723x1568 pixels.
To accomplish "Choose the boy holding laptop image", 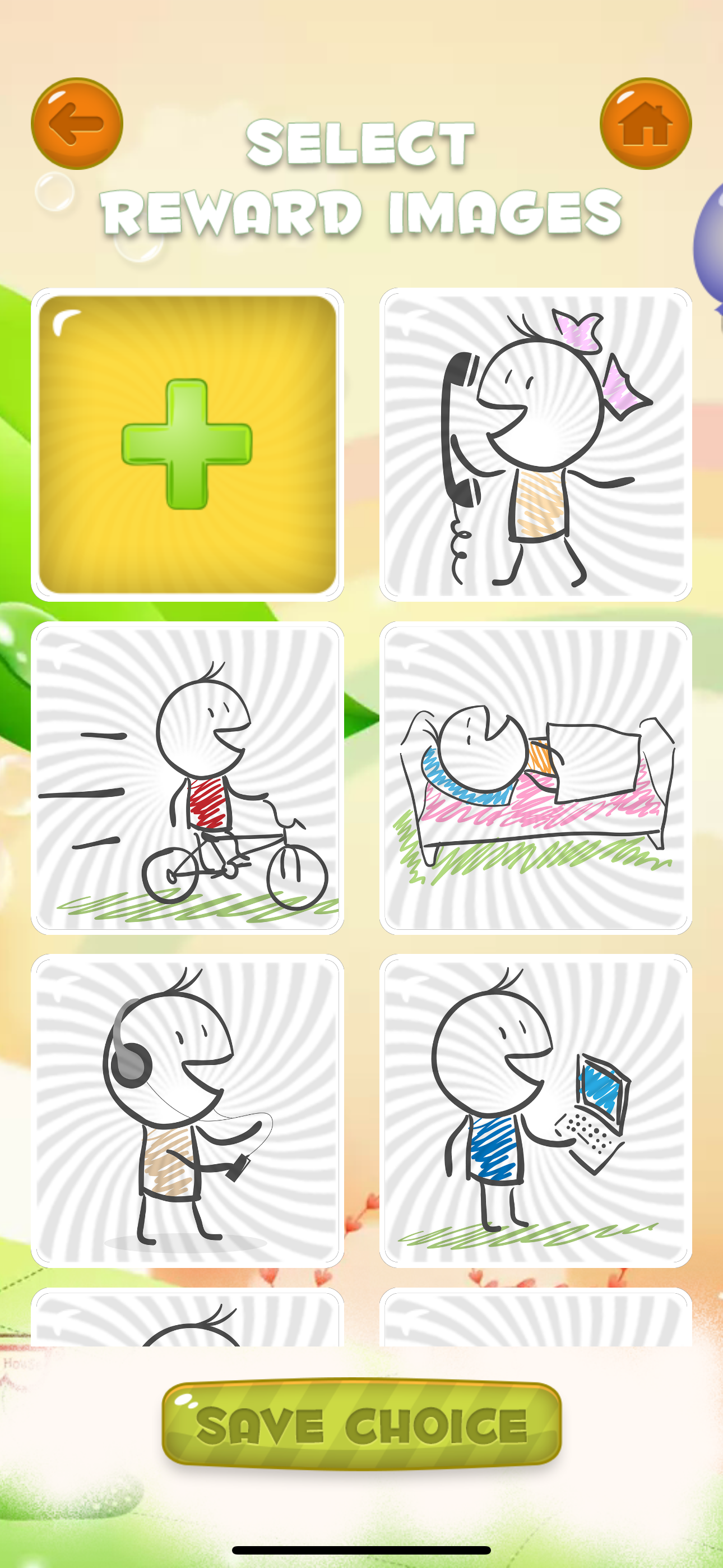I will [536, 1111].
